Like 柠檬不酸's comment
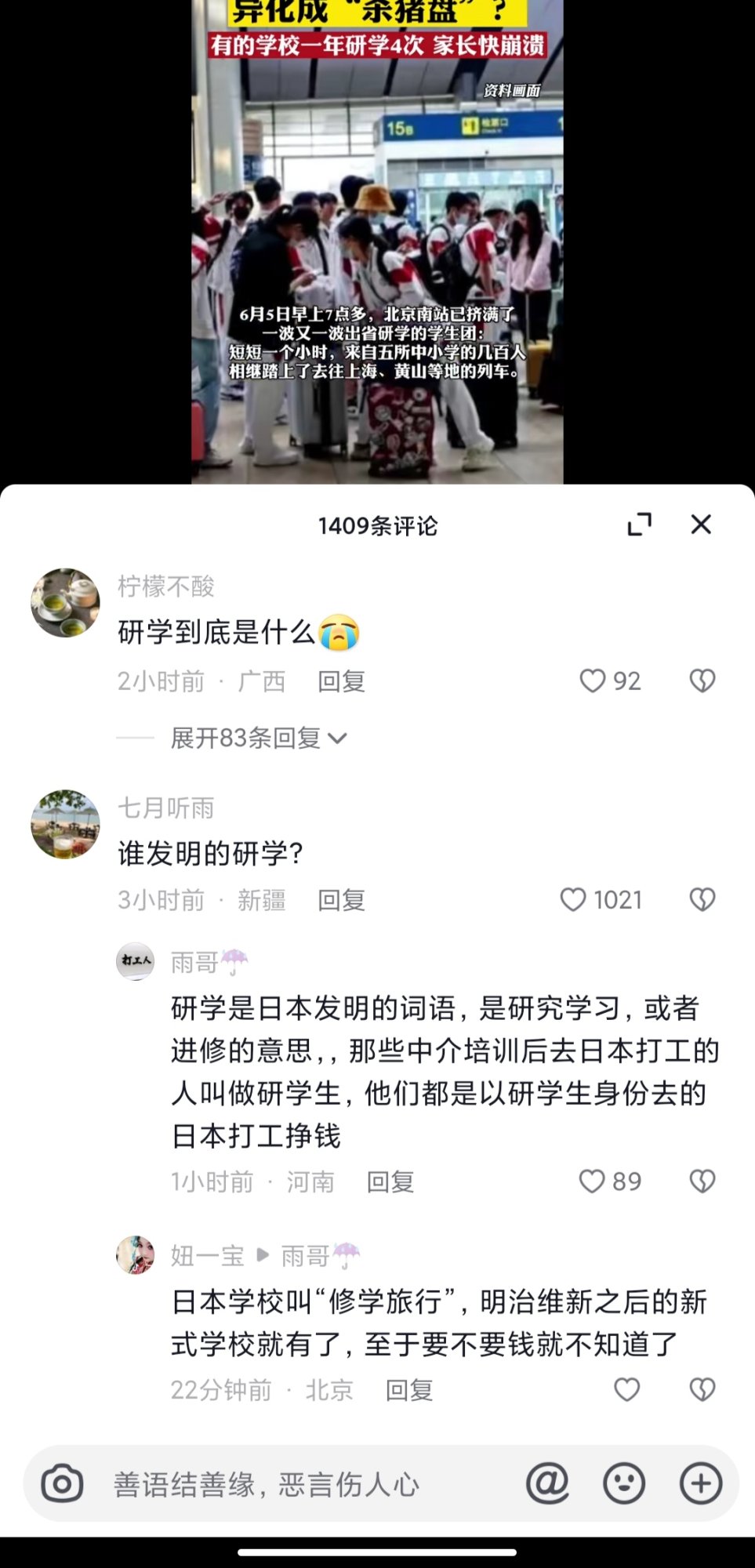 pos(593,681)
